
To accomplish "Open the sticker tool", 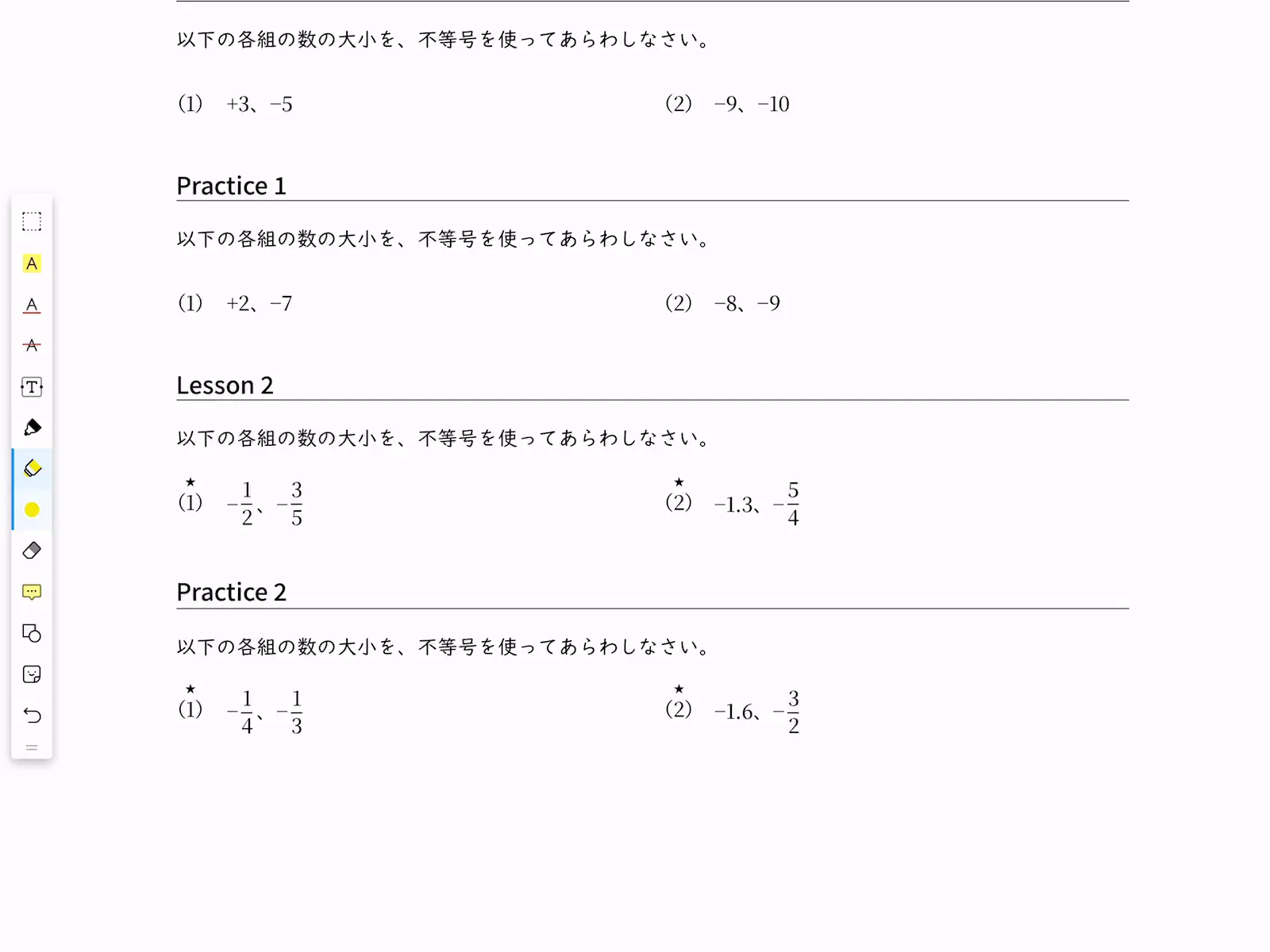I will tap(32, 674).
